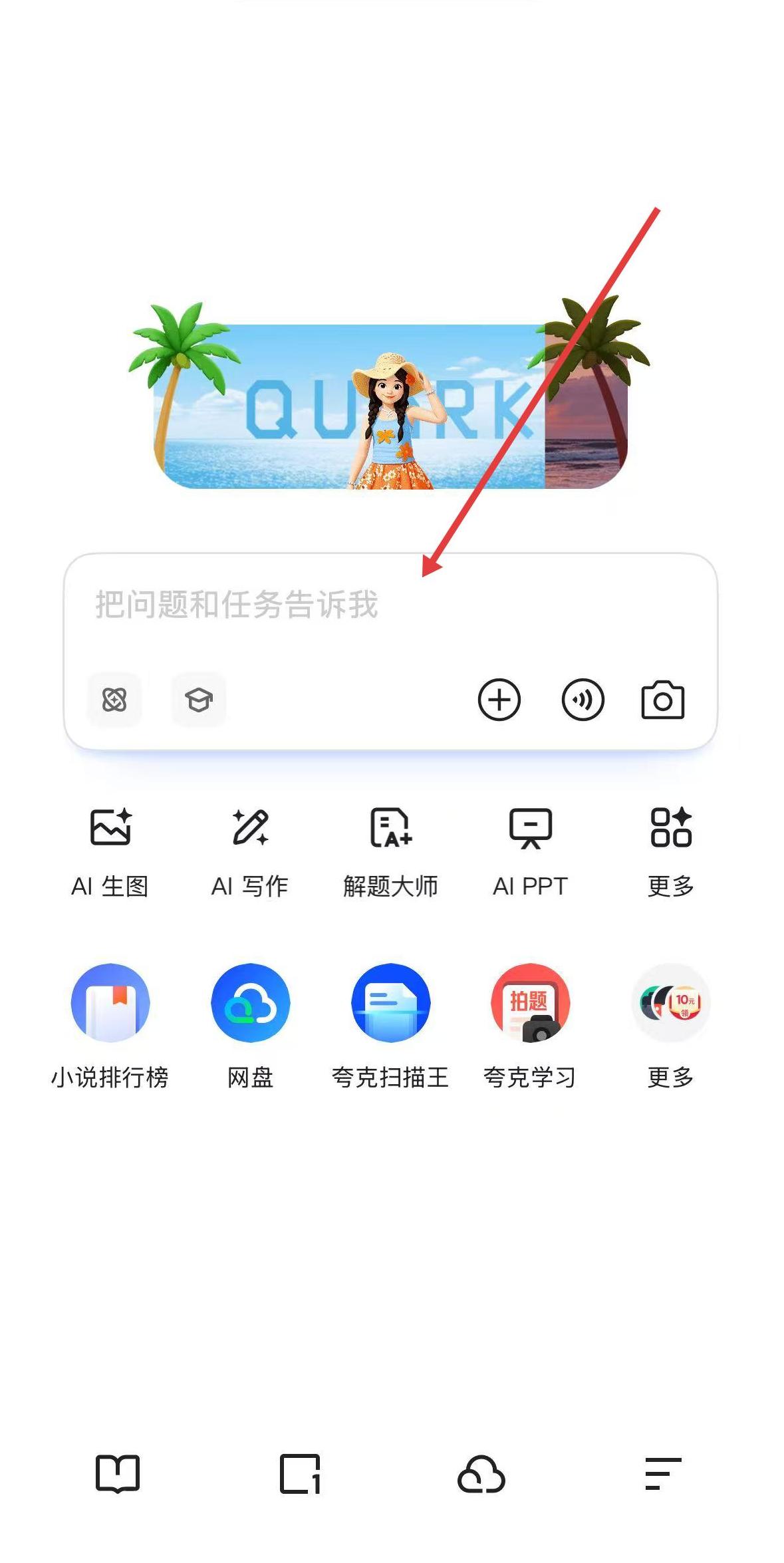Open the cloud icon in the bottom bar
The image size is (784, 1563).
(x=481, y=1474)
